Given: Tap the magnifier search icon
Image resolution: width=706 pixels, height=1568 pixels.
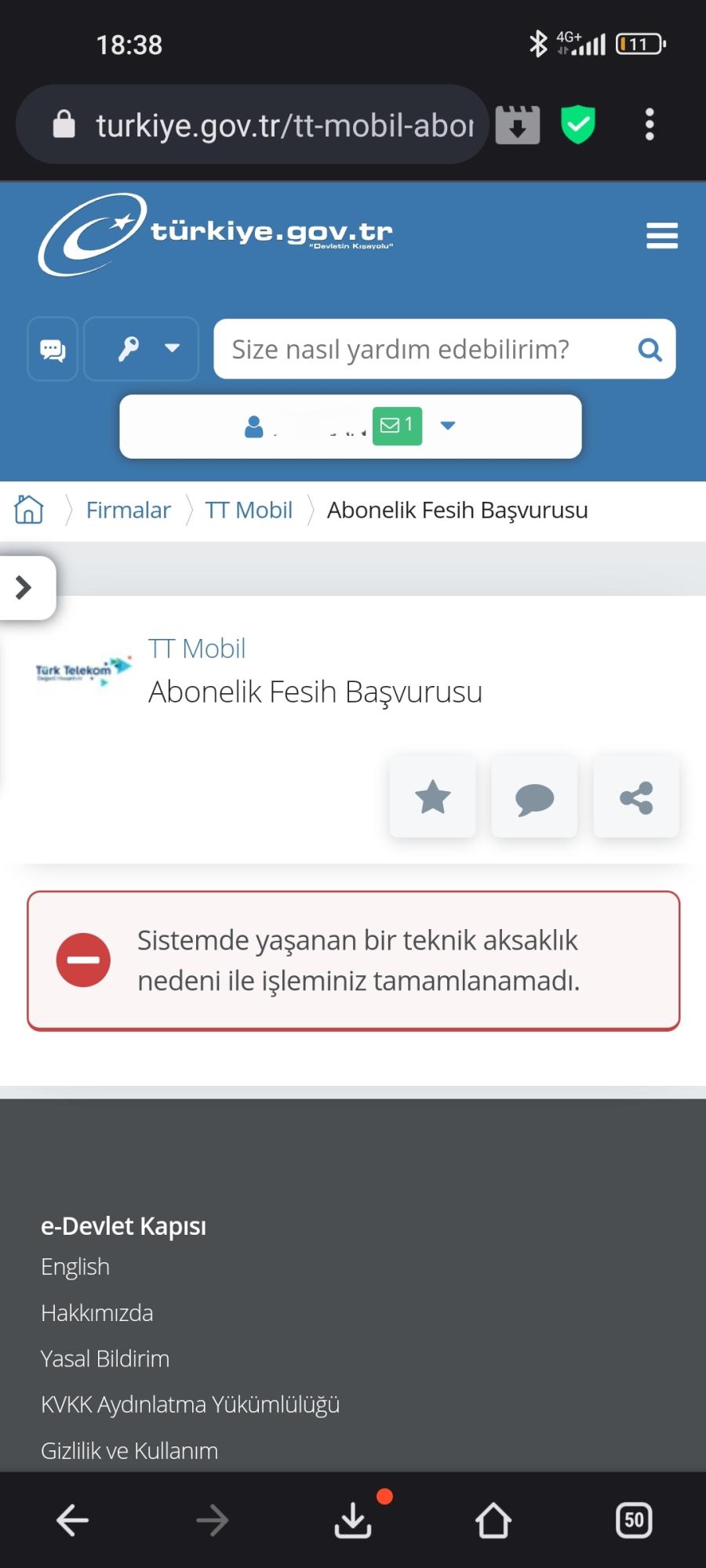Looking at the screenshot, I should click(x=649, y=350).
